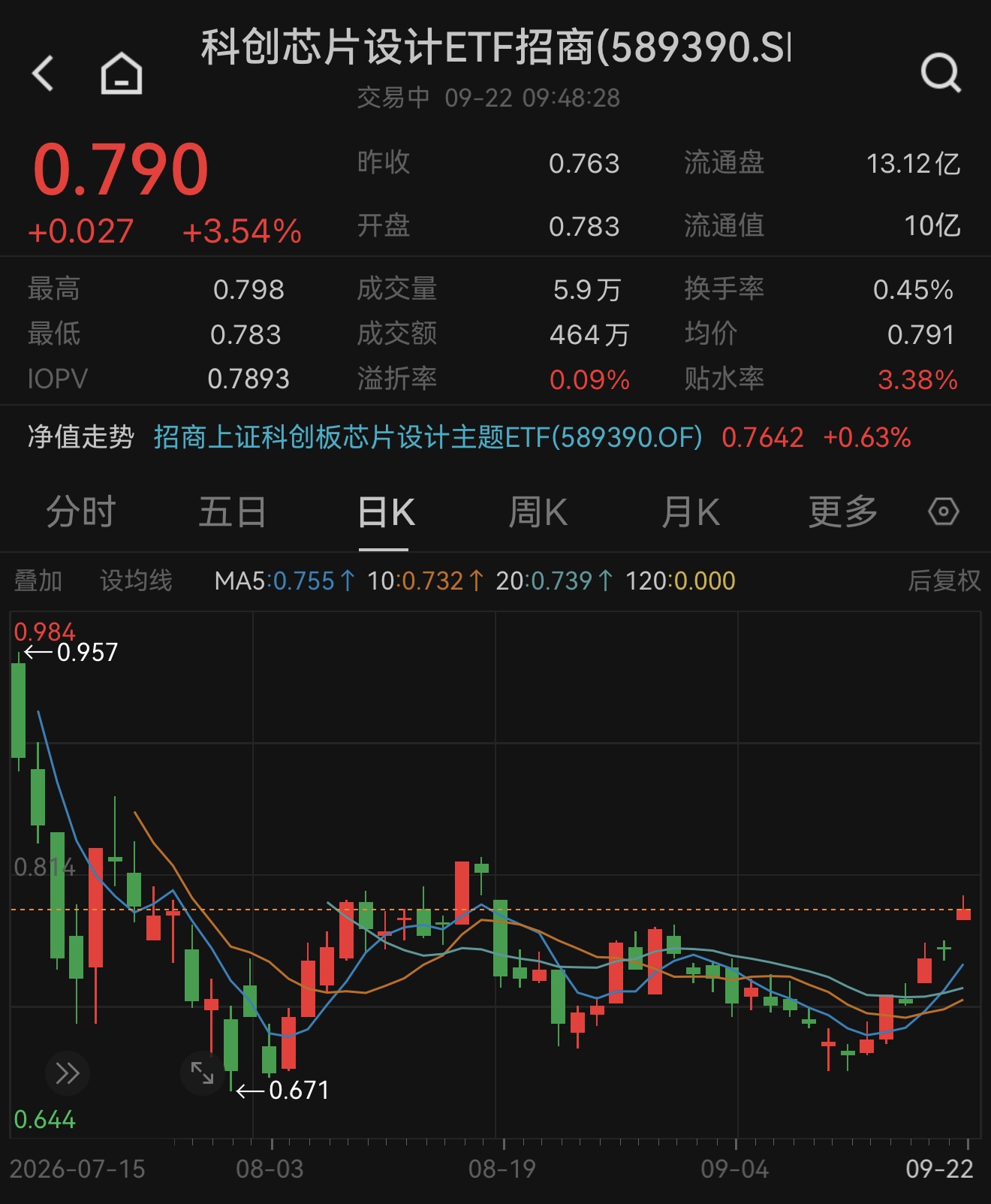Open chart settings hexagon icon
The image size is (991, 1204).
click(943, 511)
